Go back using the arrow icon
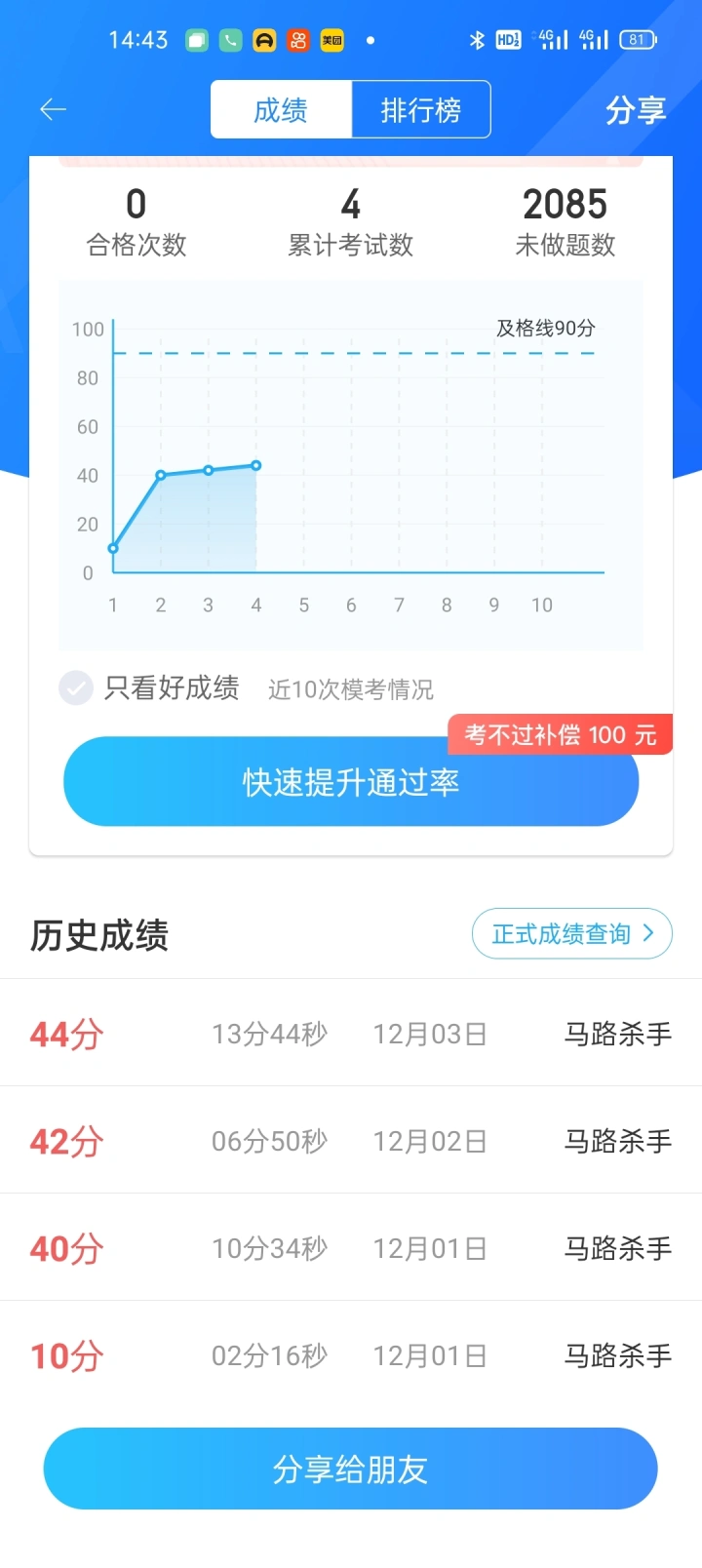Viewport: 702px width, 1568px height. click(53, 110)
